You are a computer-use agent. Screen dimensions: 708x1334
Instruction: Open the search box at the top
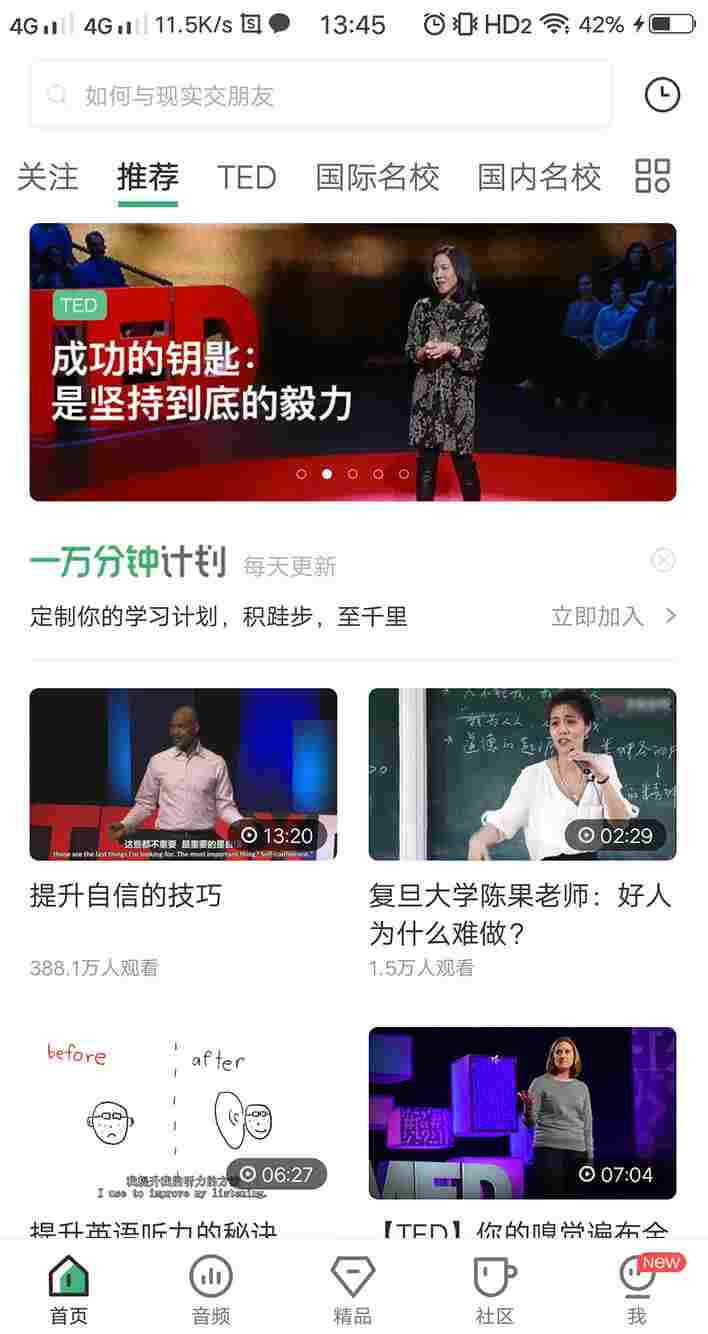pos(320,95)
